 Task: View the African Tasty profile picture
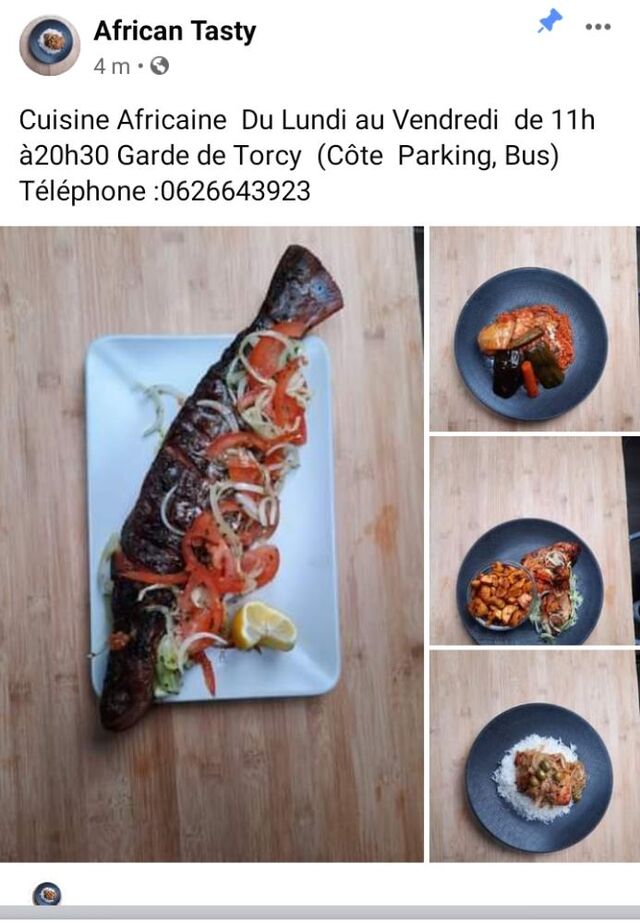click(x=50, y=45)
